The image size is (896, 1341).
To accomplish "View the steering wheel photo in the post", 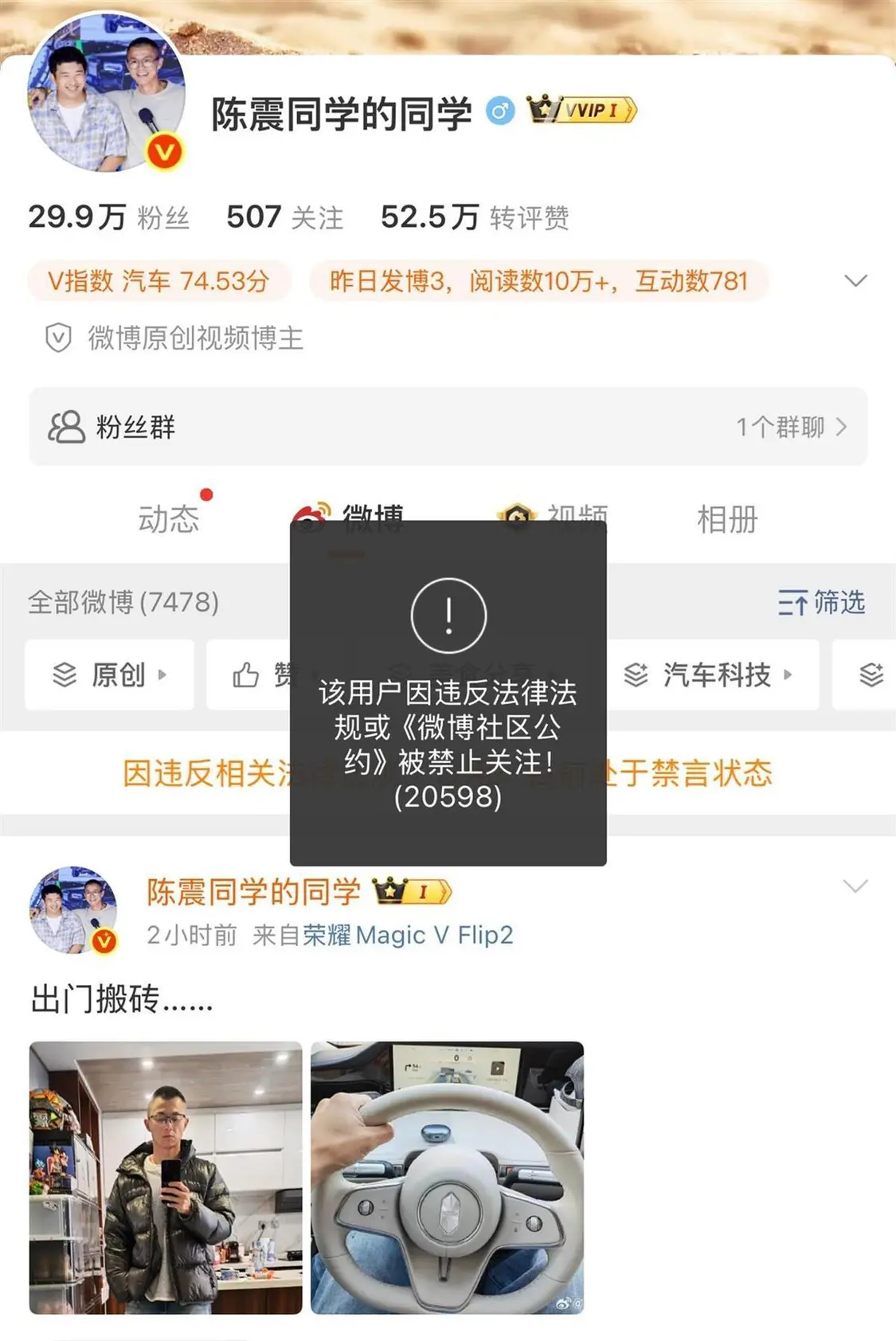I will 447,1177.
